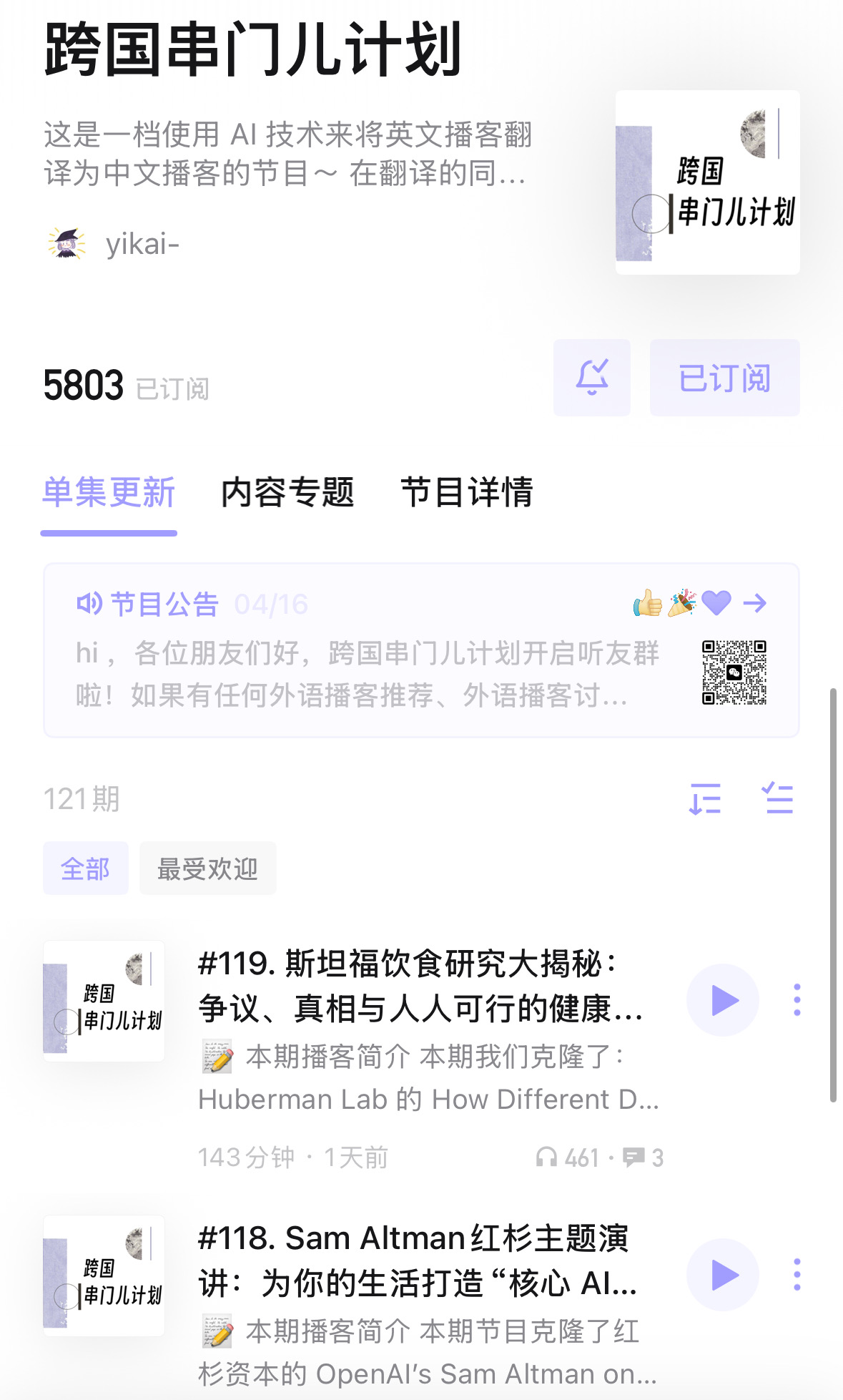
Task: Open the multi-select checklist icon
Action: (777, 799)
